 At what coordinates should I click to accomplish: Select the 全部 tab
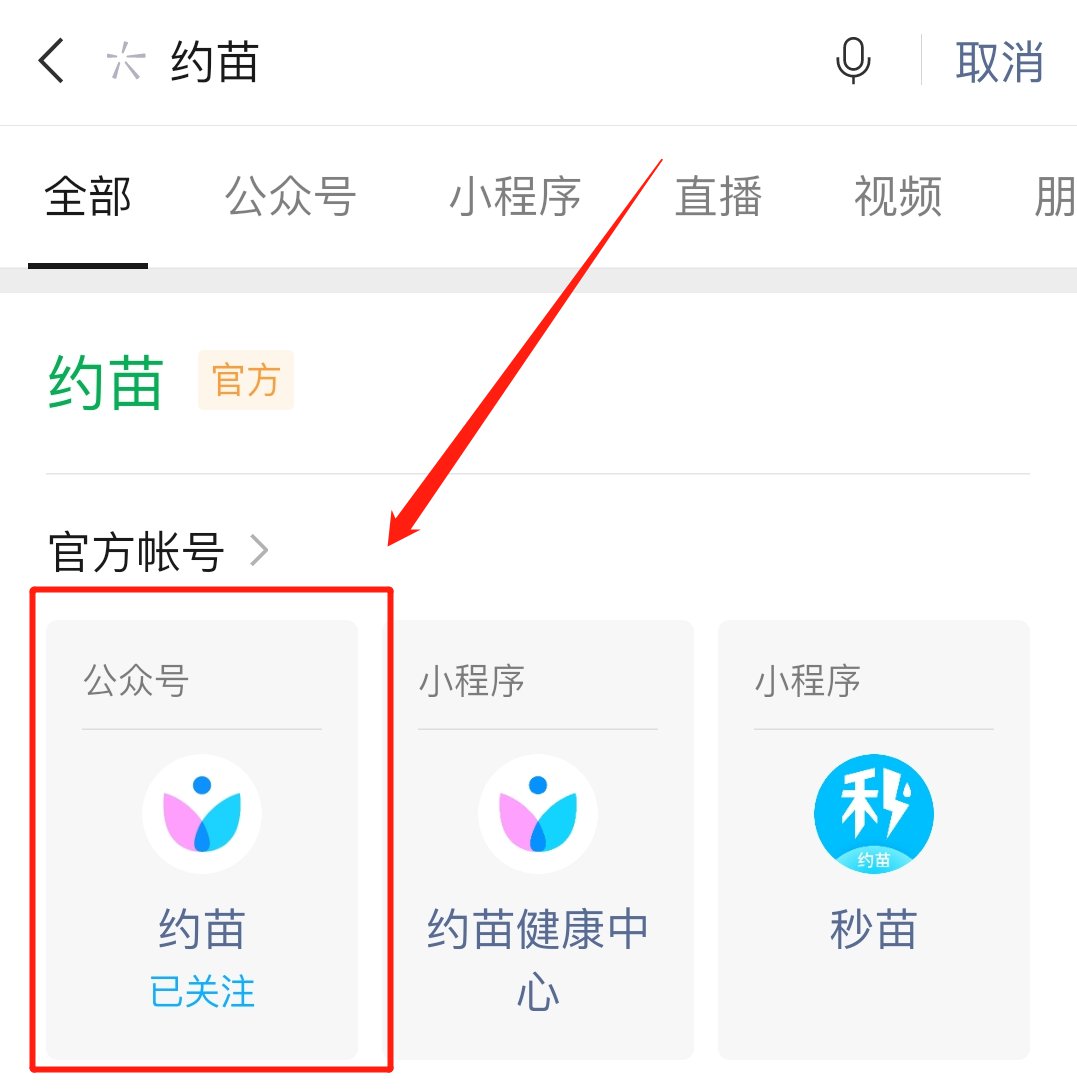(x=88, y=197)
